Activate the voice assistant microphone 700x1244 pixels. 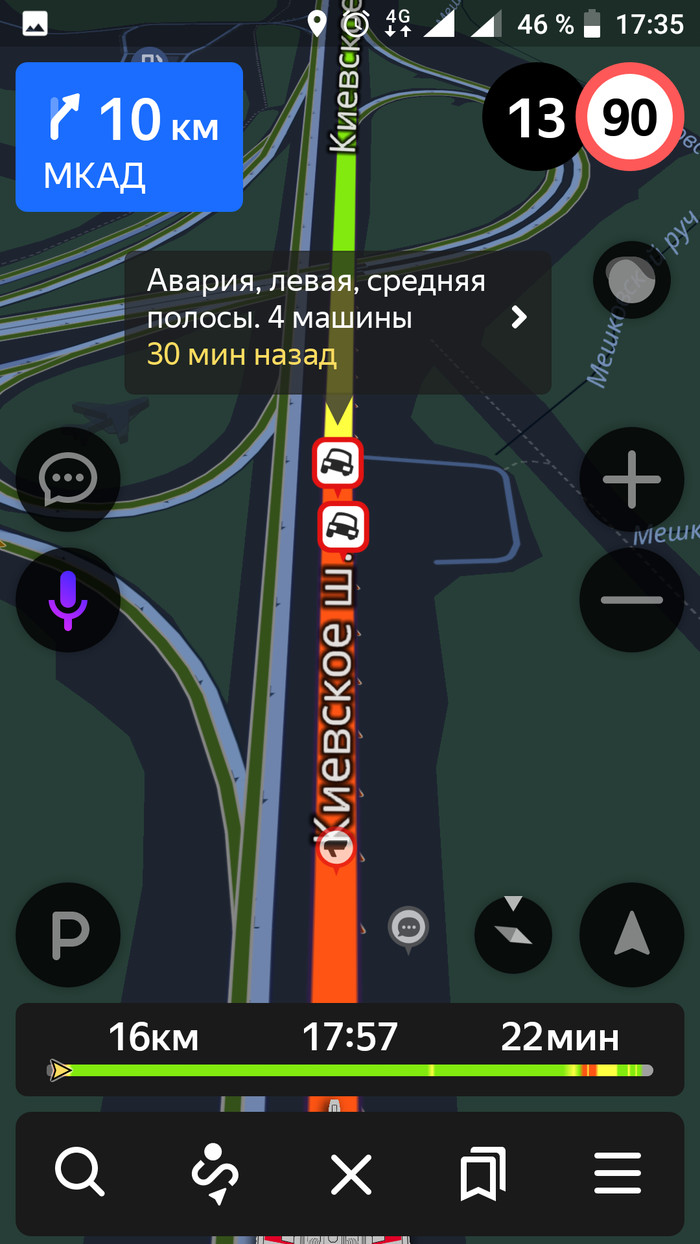pyautogui.click(x=67, y=600)
